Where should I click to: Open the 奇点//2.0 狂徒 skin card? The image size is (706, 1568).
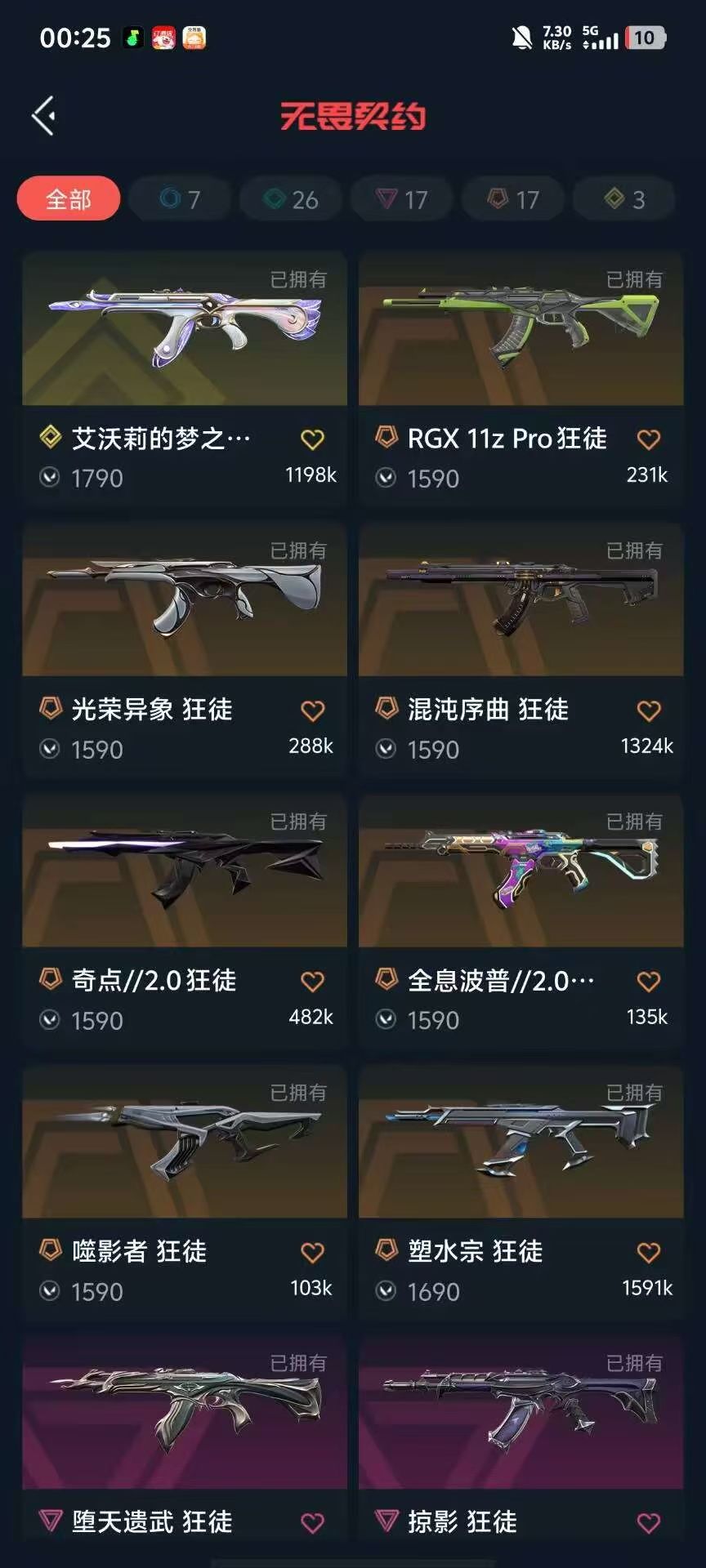185,921
